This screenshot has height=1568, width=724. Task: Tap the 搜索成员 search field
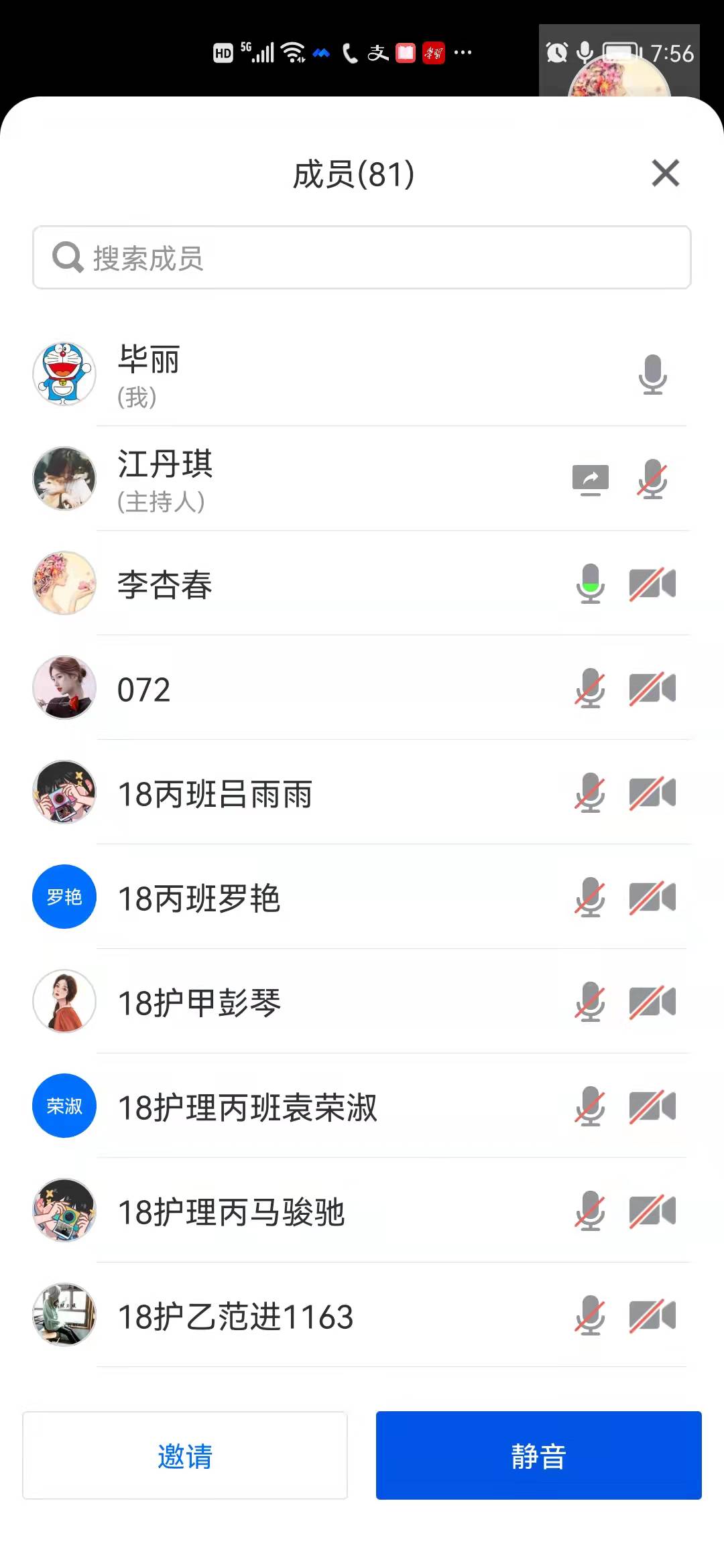click(x=362, y=258)
